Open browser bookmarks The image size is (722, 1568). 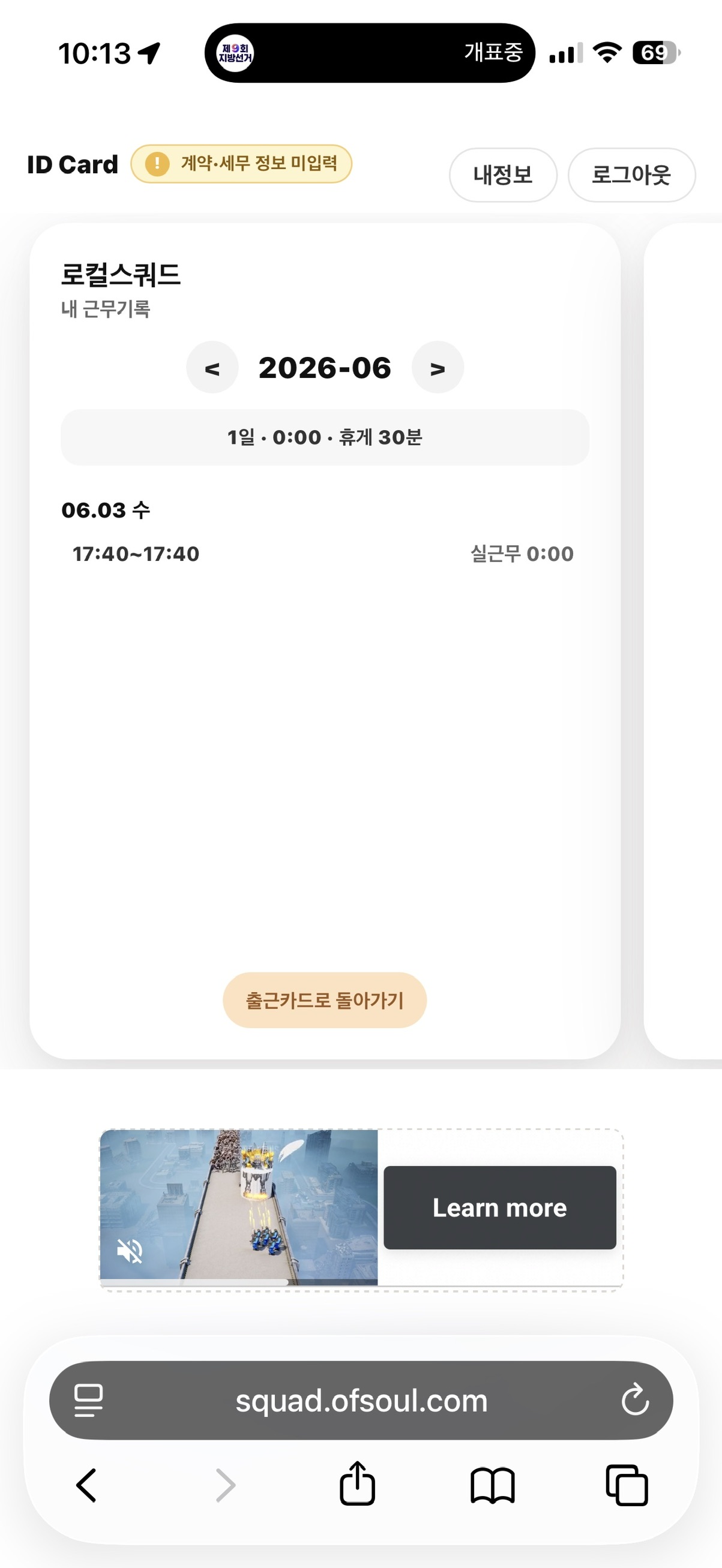click(x=493, y=1486)
